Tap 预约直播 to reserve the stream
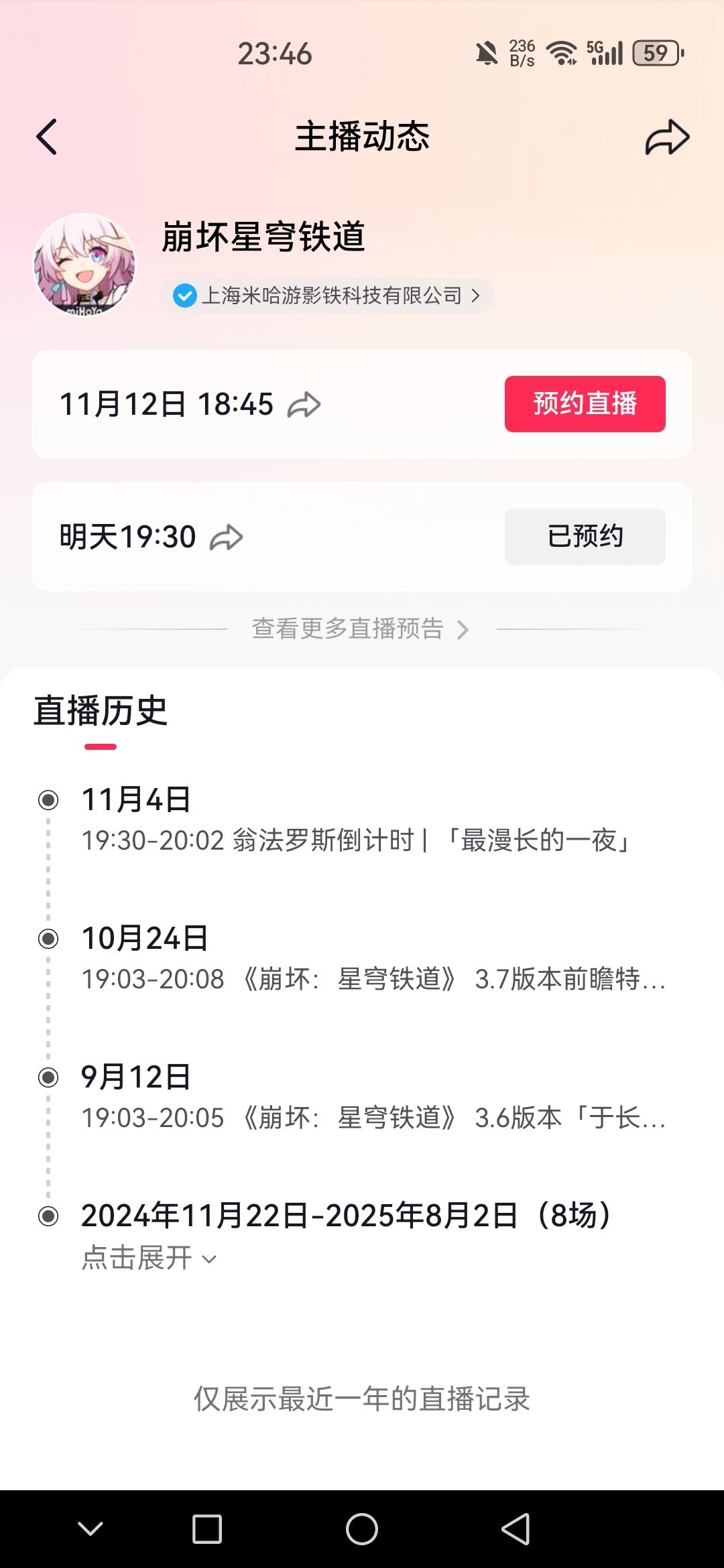 point(584,404)
